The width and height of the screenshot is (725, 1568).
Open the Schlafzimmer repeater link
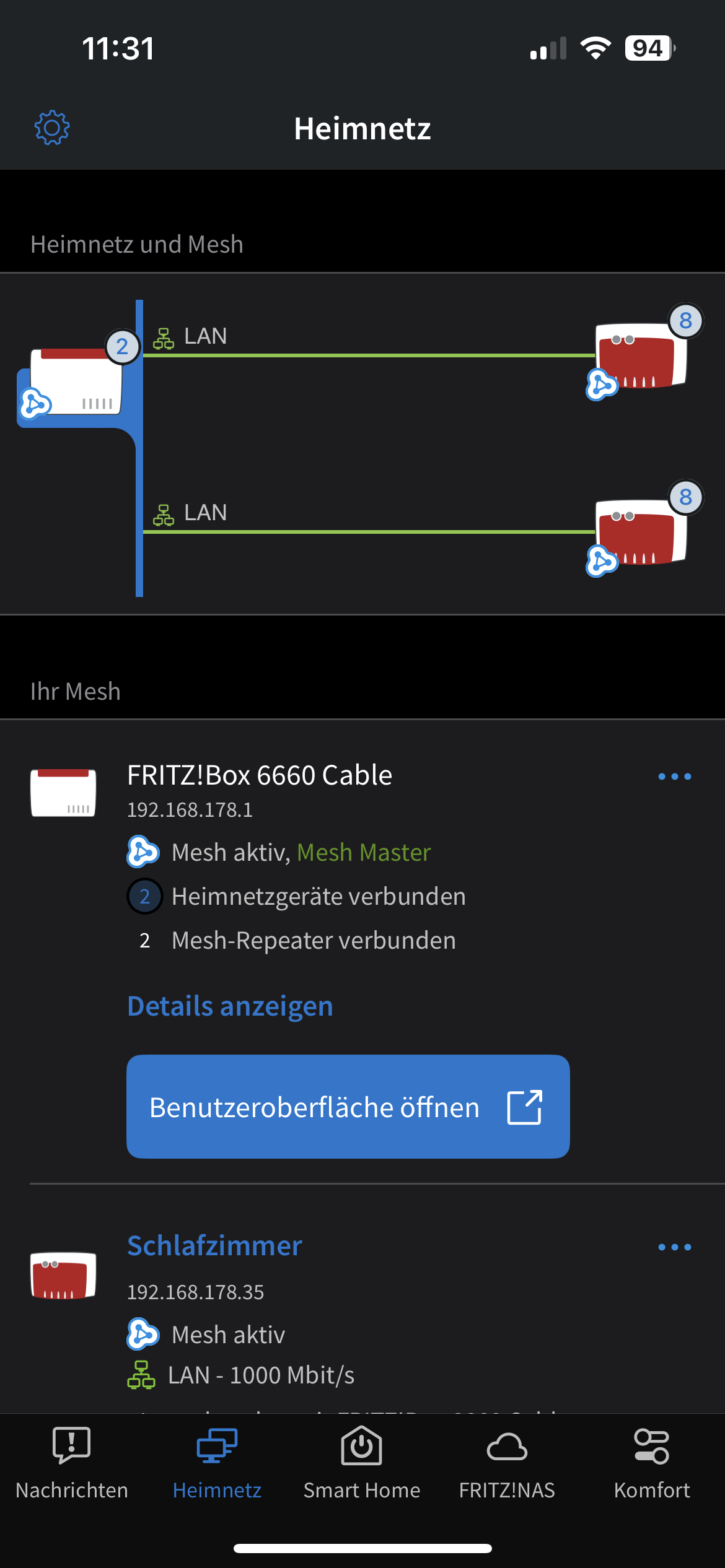(x=214, y=1245)
